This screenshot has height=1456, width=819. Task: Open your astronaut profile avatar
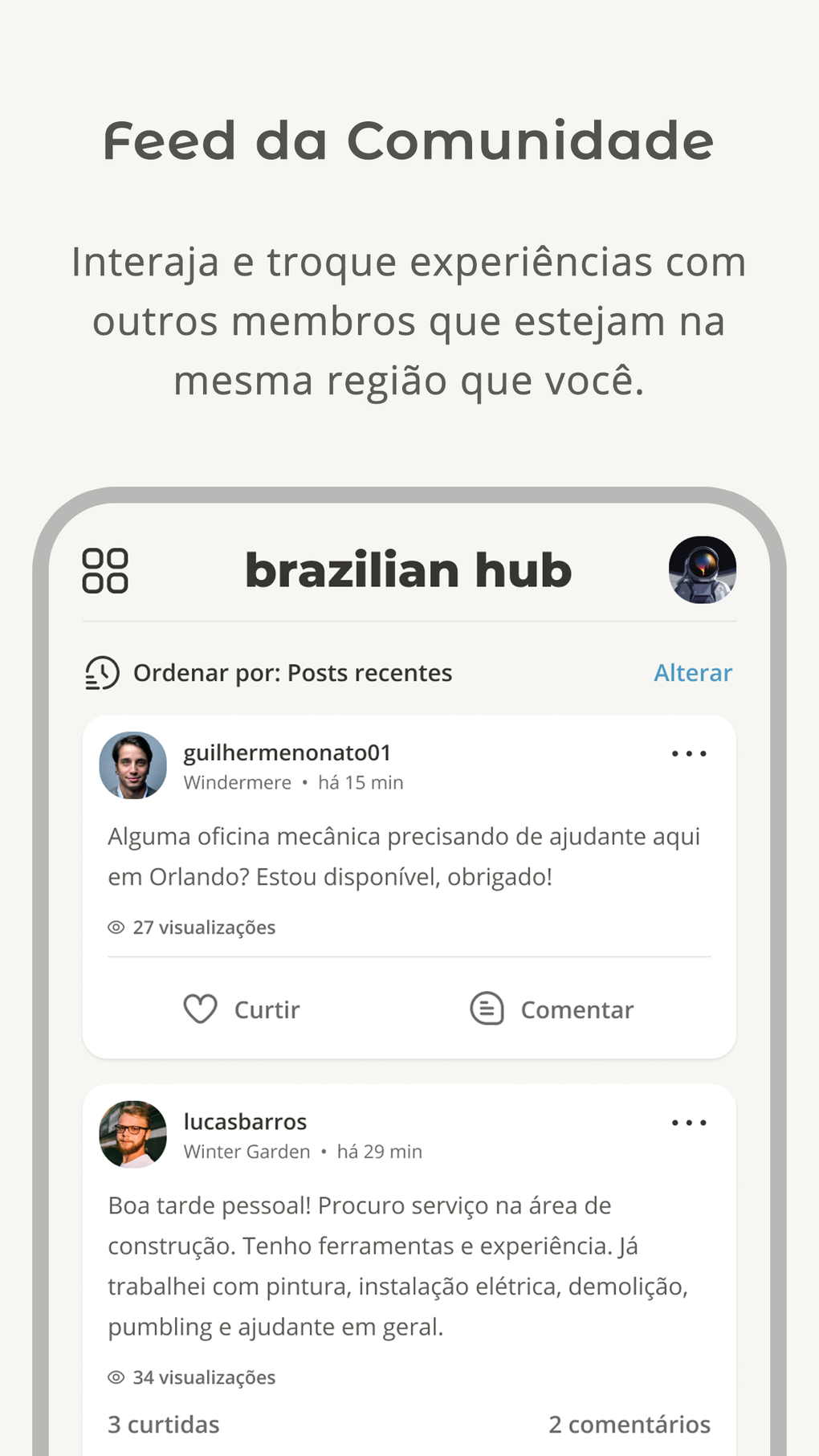[703, 569]
